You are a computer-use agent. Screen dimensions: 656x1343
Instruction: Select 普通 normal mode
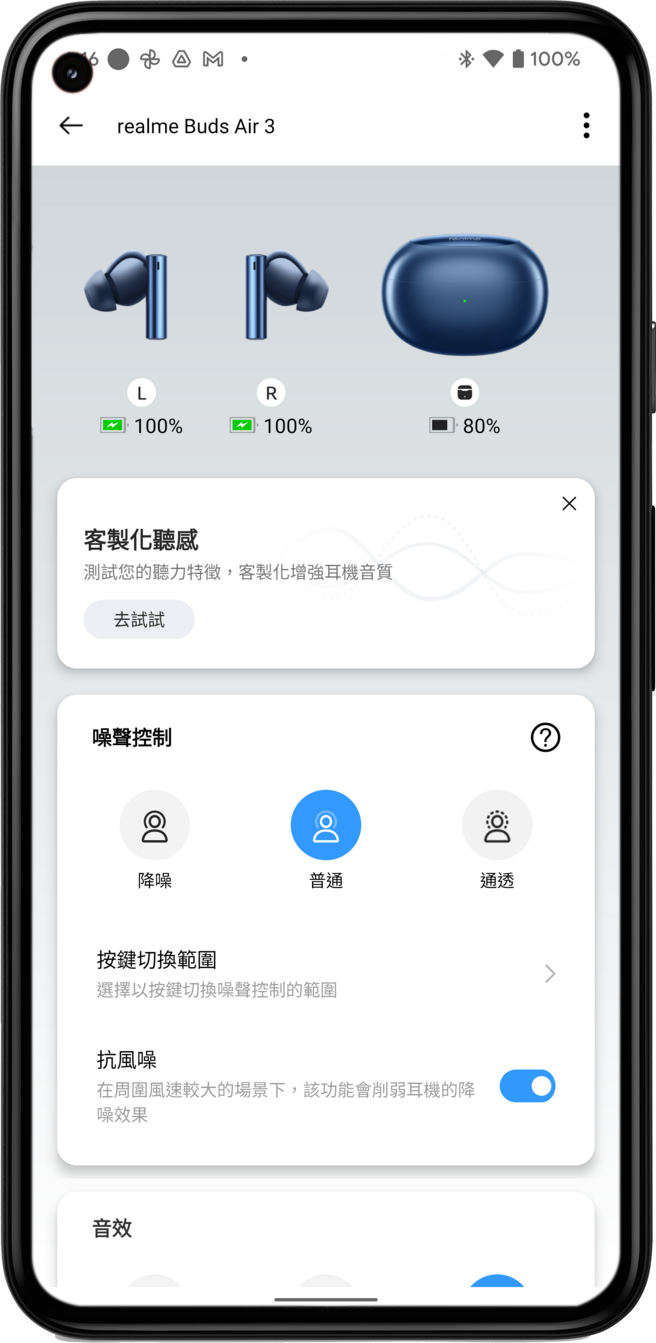(326, 826)
